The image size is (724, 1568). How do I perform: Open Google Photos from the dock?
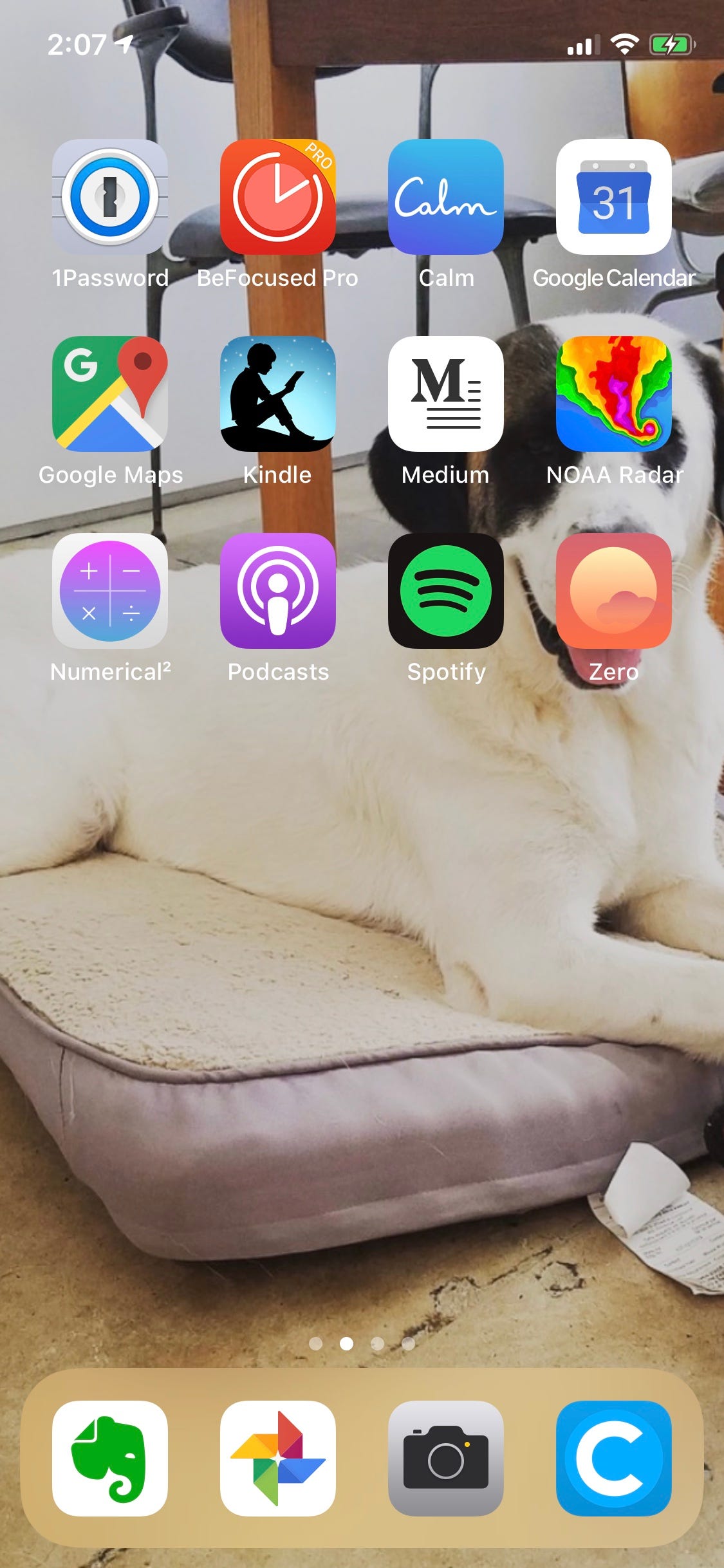tap(277, 1459)
